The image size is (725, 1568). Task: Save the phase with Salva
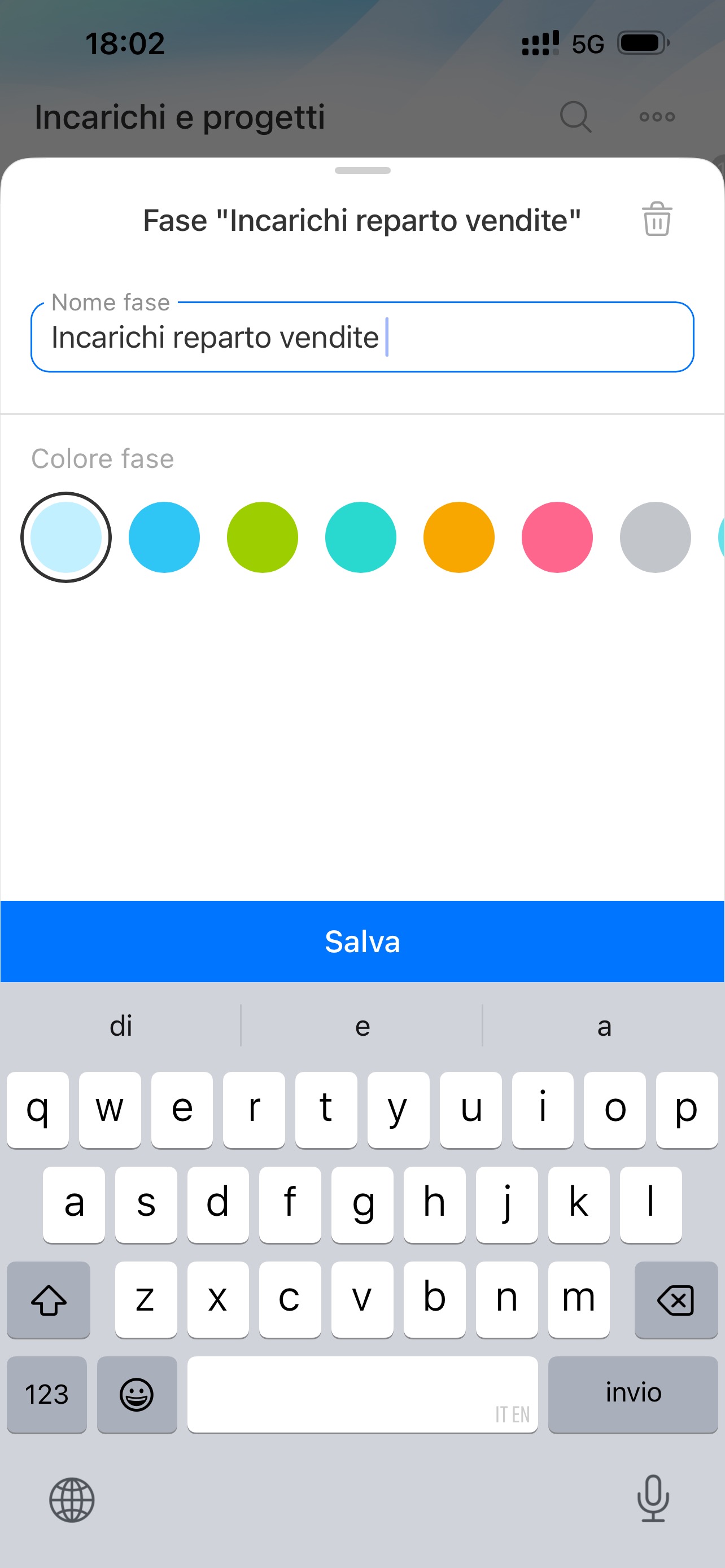coord(362,941)
